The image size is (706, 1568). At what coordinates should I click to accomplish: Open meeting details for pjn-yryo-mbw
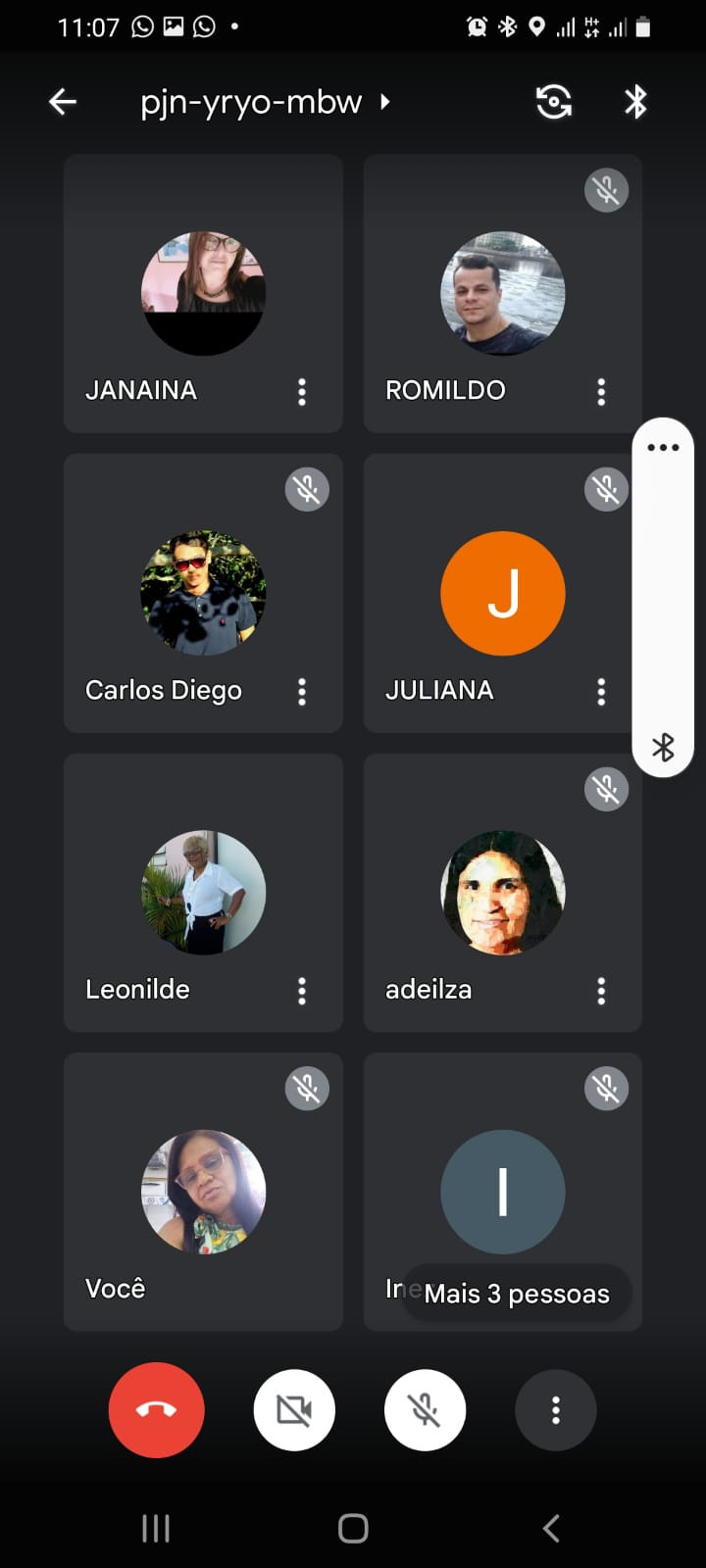[264, 101]
